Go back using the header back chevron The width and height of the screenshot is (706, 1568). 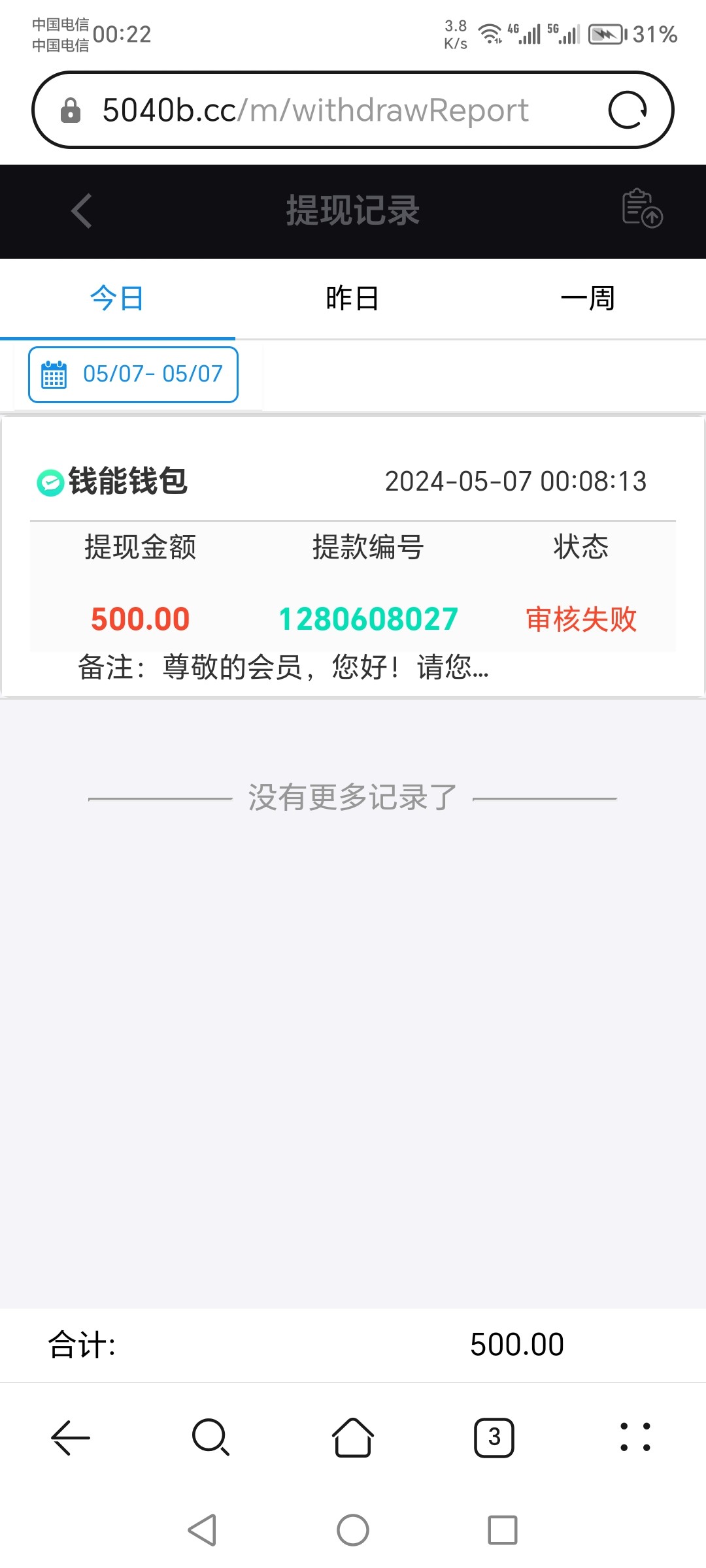[x=80, y=210]
